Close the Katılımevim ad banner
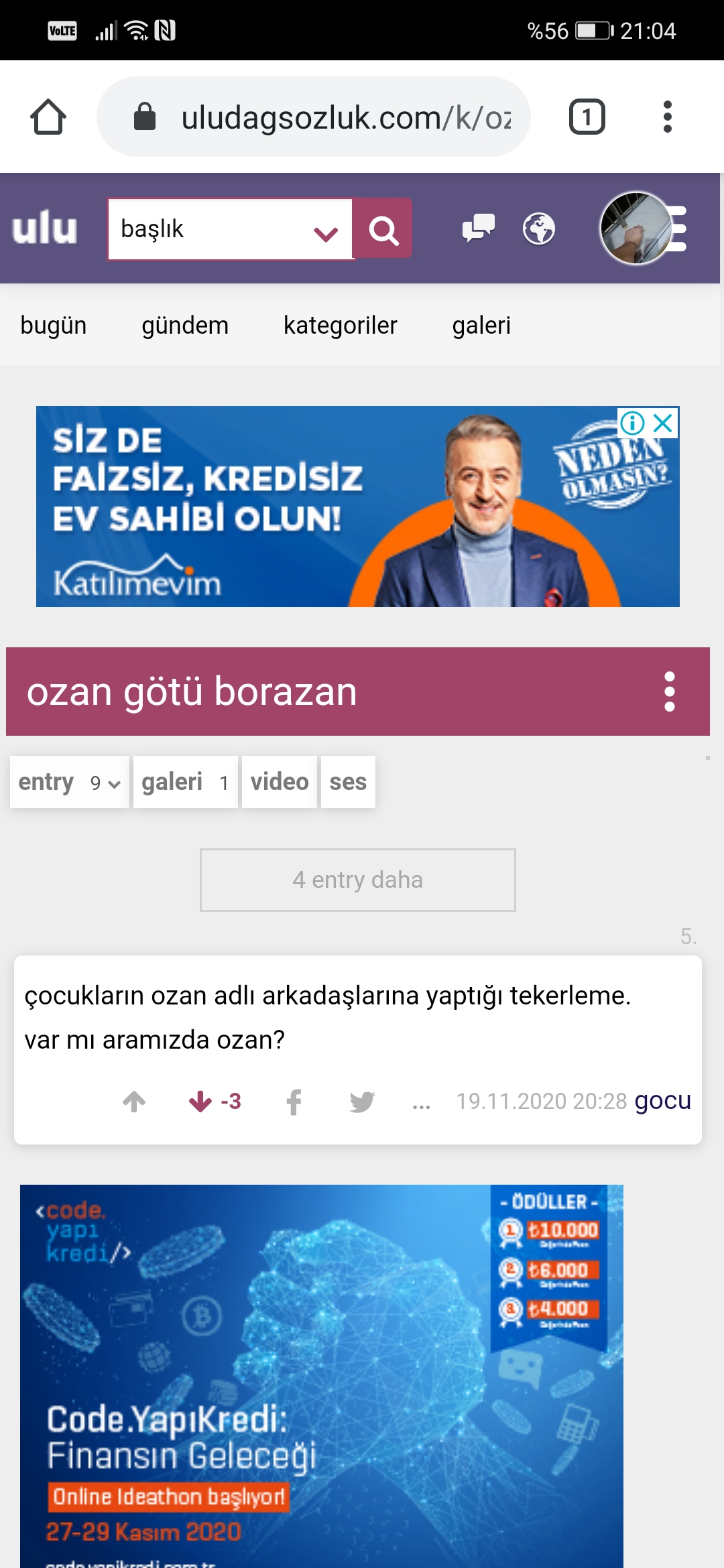The height and width of the screenshot is (1568, 724). pos(663,423)
